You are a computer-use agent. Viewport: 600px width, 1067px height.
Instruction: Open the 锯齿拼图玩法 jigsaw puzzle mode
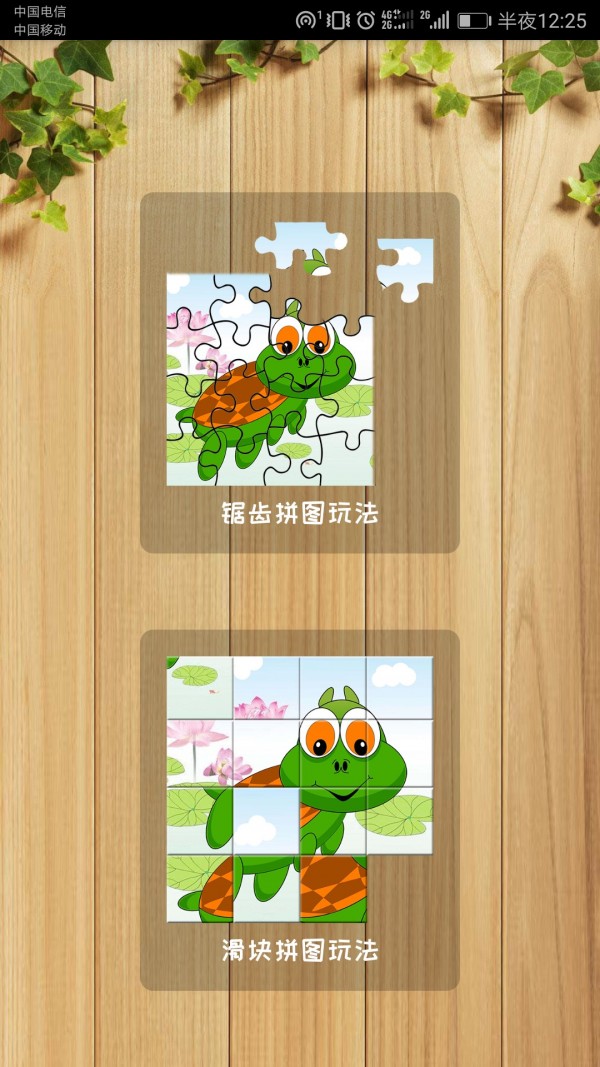(x=299, y=372)
